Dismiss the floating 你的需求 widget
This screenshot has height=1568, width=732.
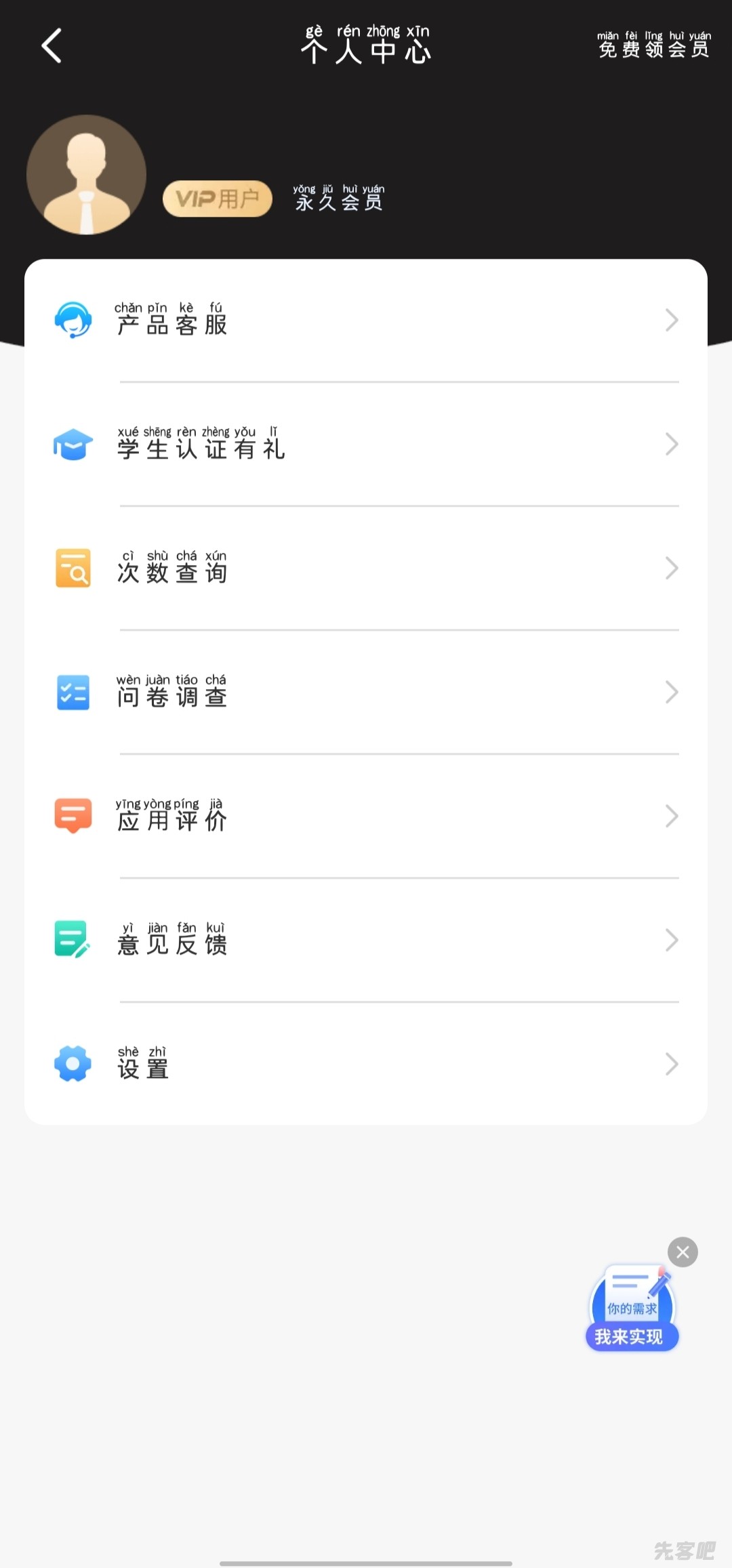pos(683,1252)
